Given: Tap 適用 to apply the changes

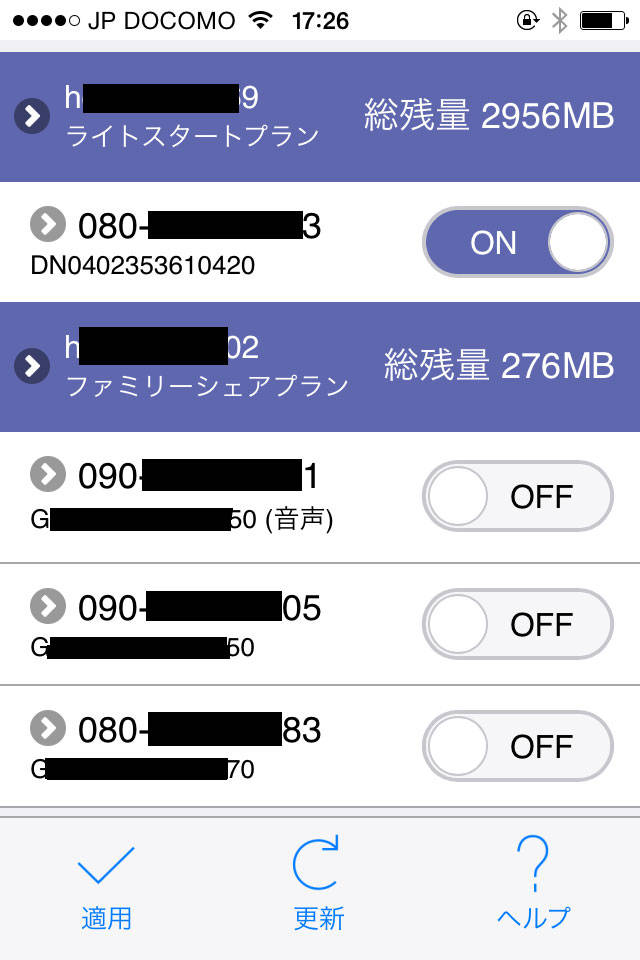Looking at the screenshot, I should [106, 886].
